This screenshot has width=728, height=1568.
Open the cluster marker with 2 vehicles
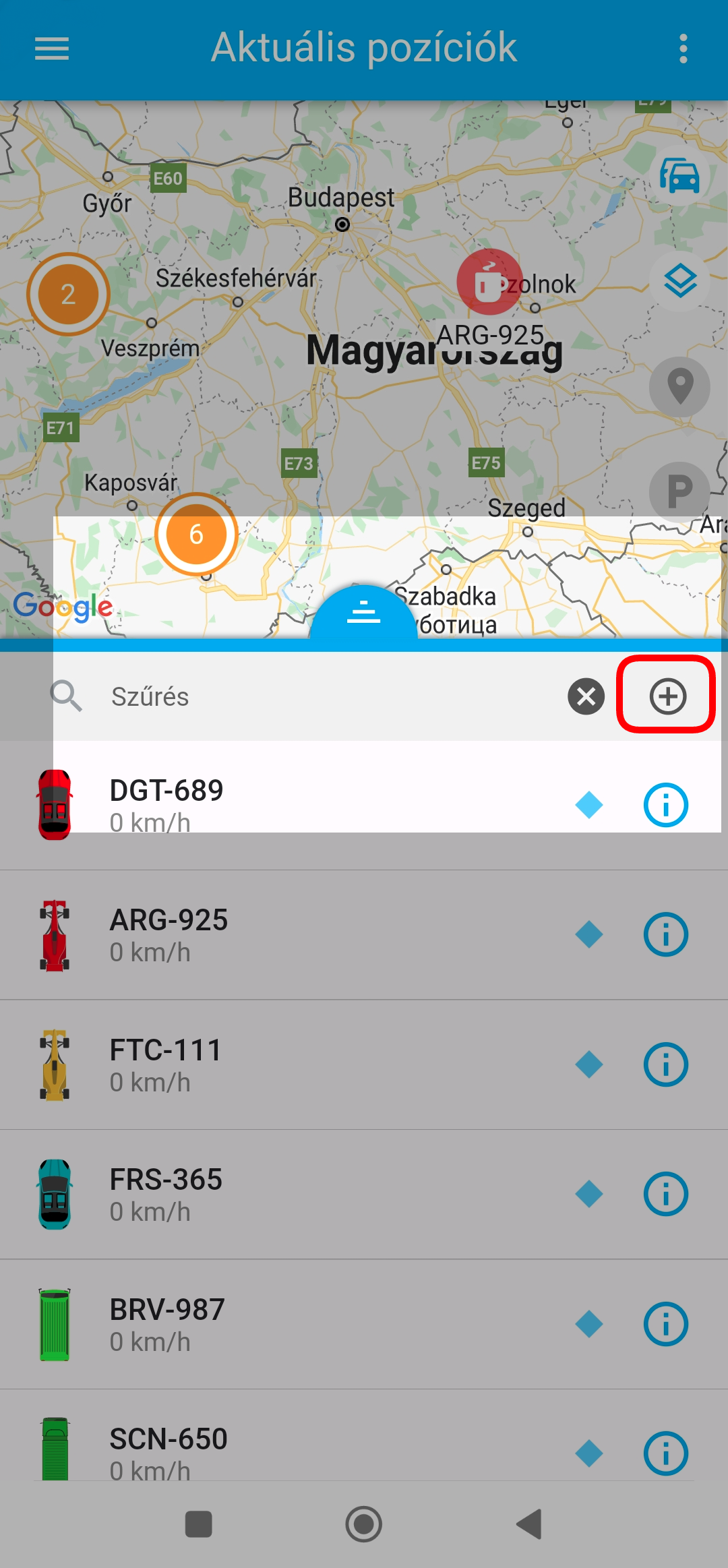pos(68,295)
